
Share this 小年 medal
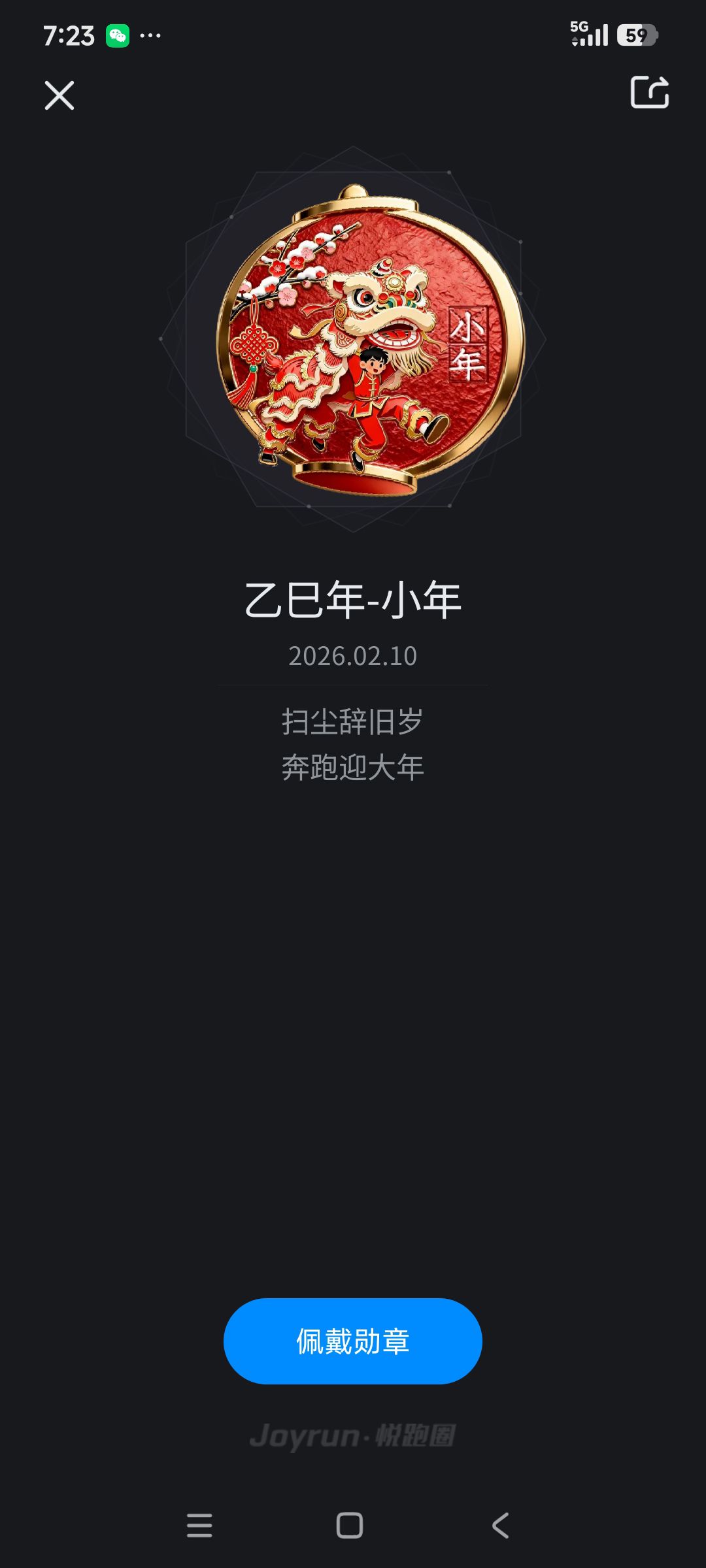pyautogui.click(x=649, y=92)
